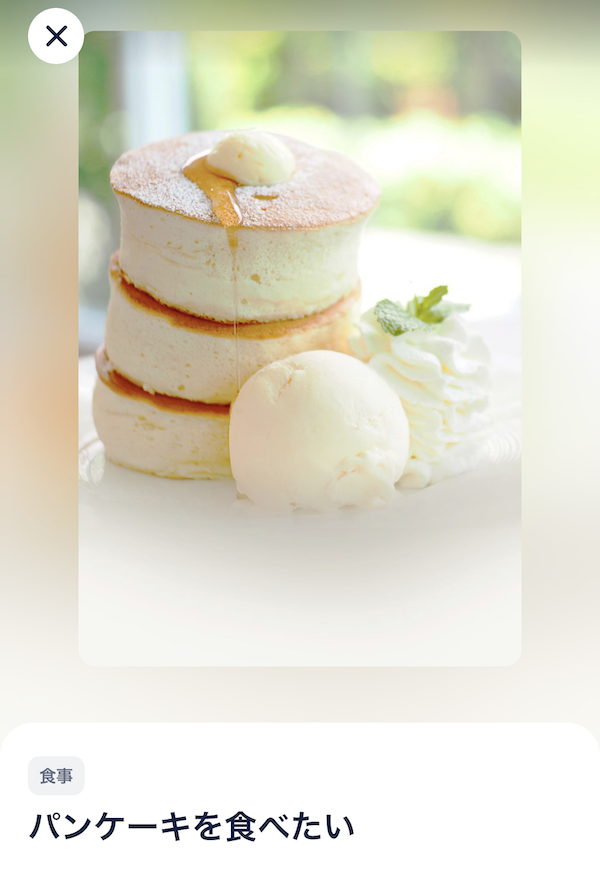The image size is (600, 872).
Task: Close this pancake detail view
Action: 56,36
